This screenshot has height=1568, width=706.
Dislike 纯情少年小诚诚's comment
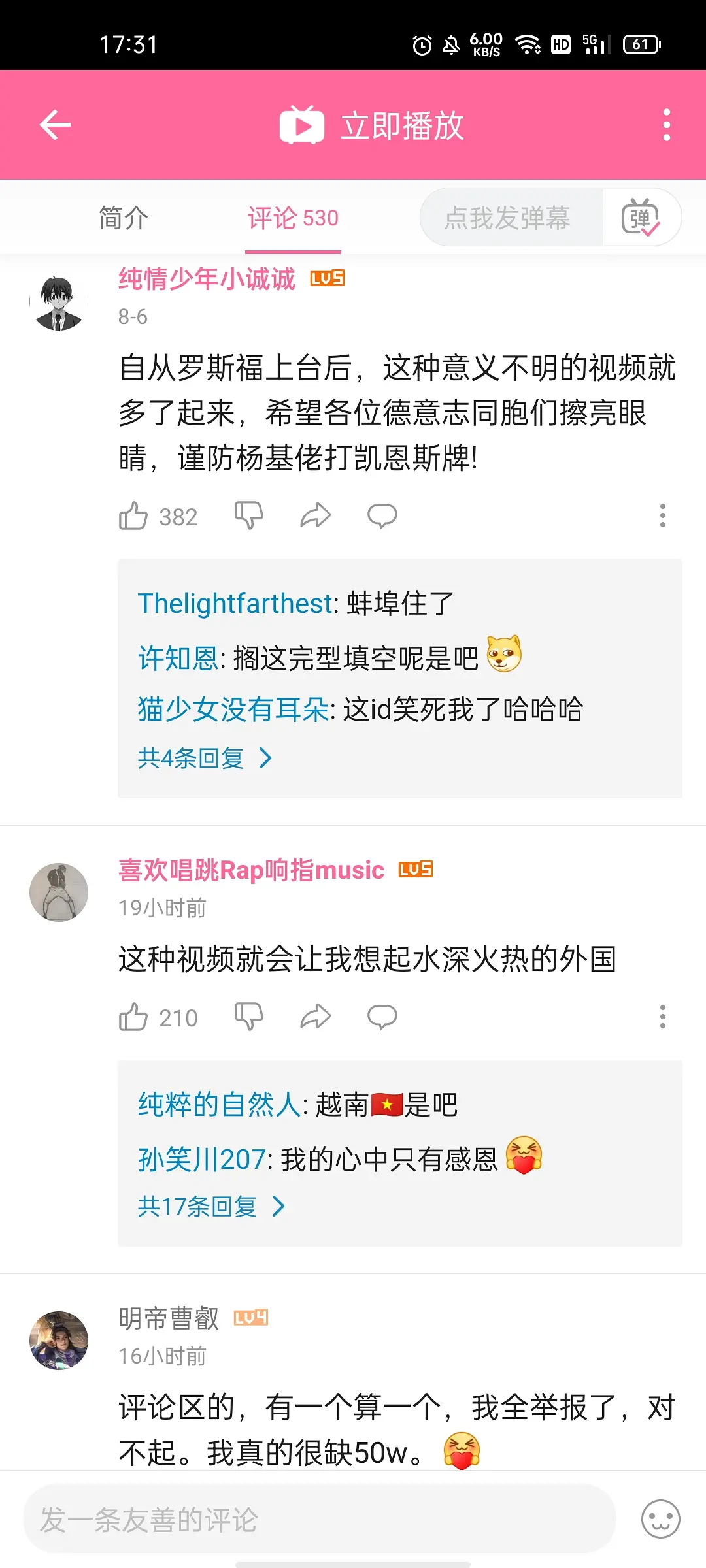click(x=249, y=516)
